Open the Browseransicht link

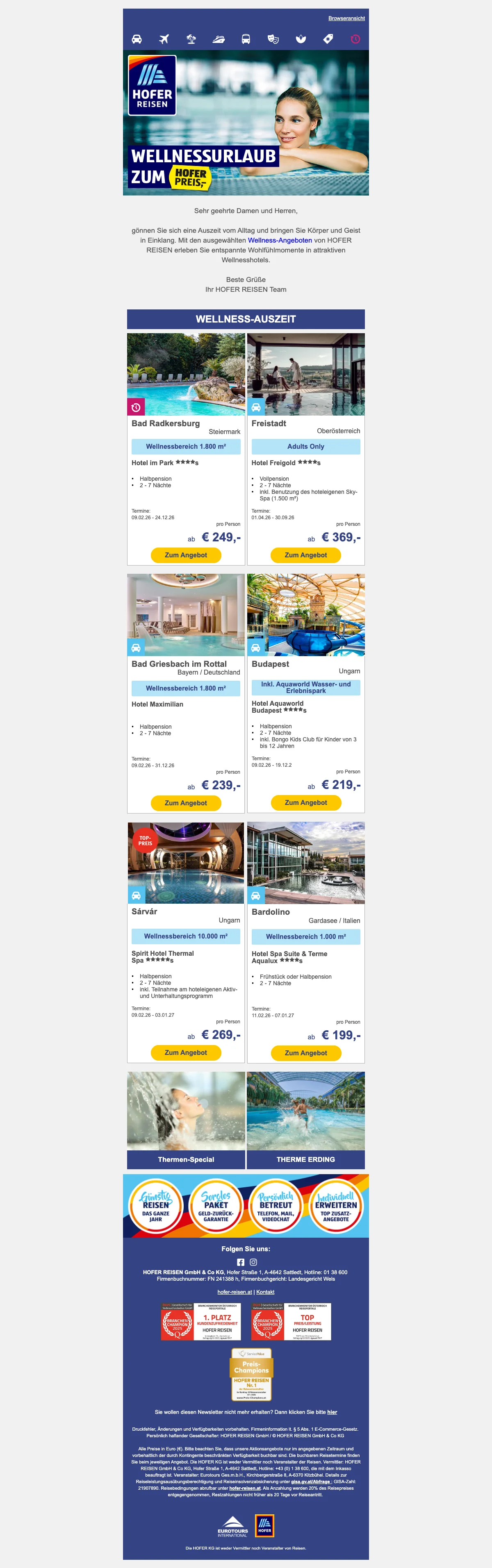[x=346, y=18]
